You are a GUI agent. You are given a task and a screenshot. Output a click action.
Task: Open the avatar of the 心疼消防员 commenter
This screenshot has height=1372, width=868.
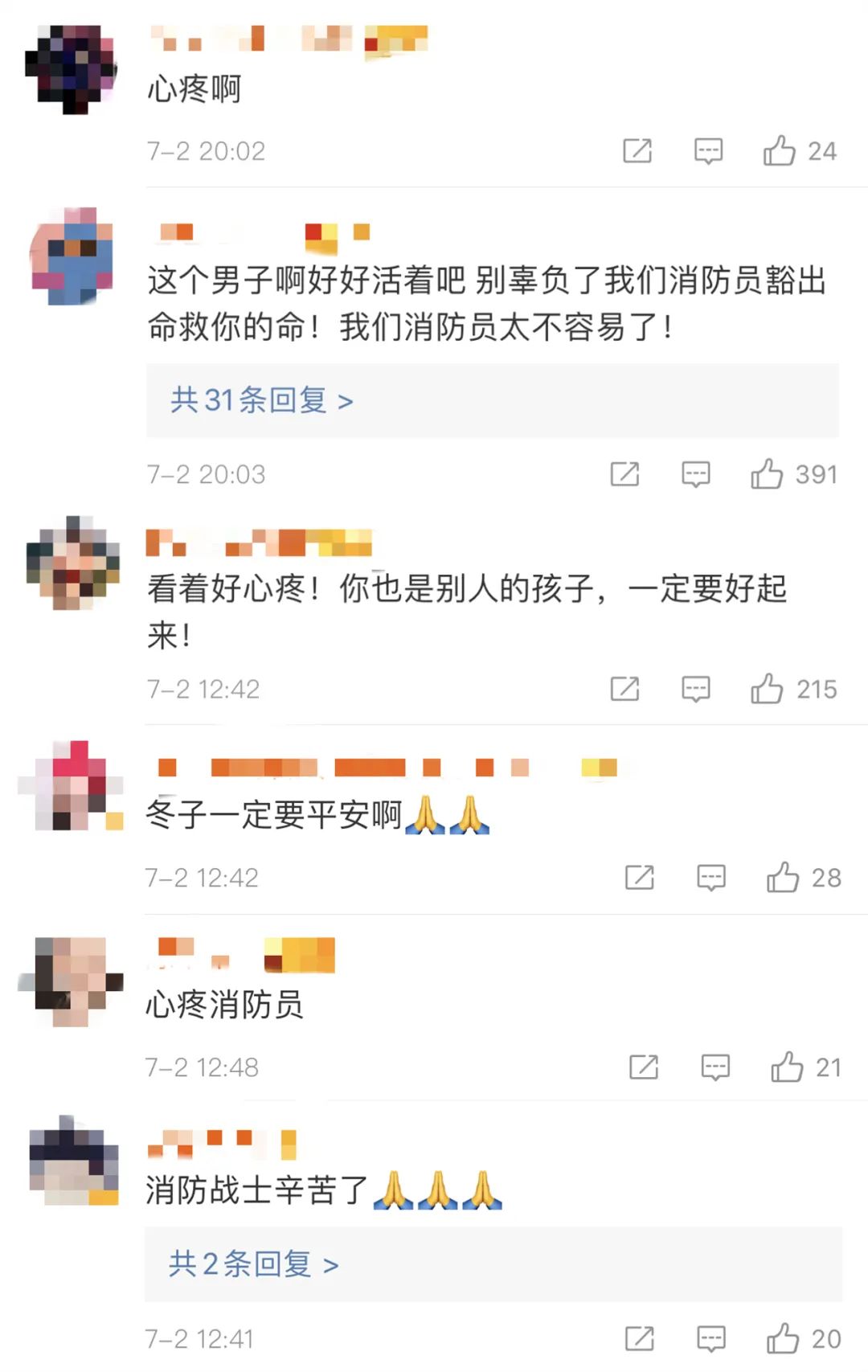71,981
